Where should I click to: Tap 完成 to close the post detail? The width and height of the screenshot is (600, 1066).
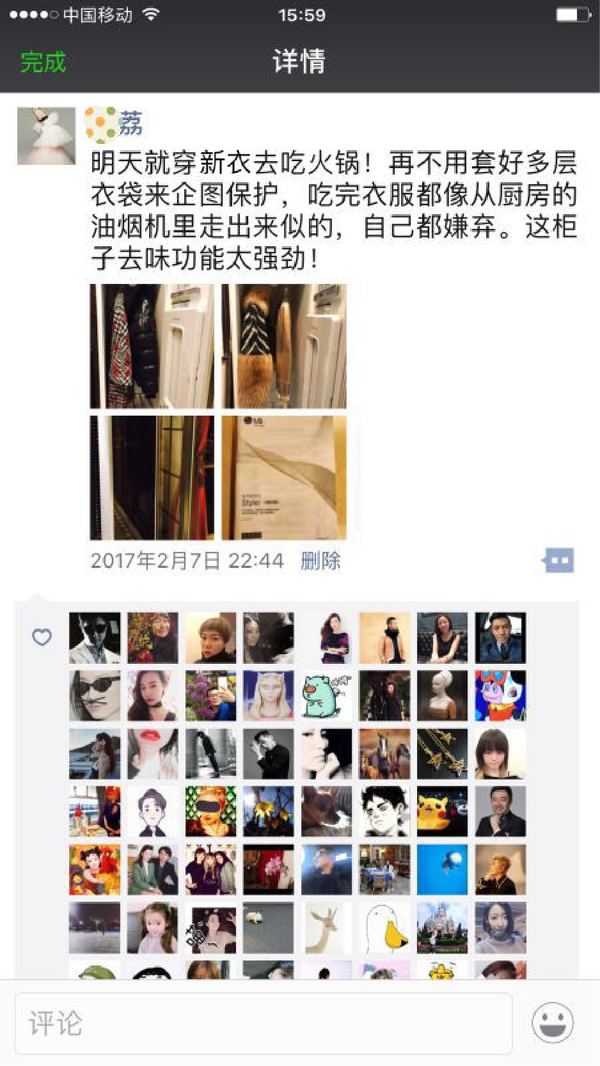[x=43, y=62]
